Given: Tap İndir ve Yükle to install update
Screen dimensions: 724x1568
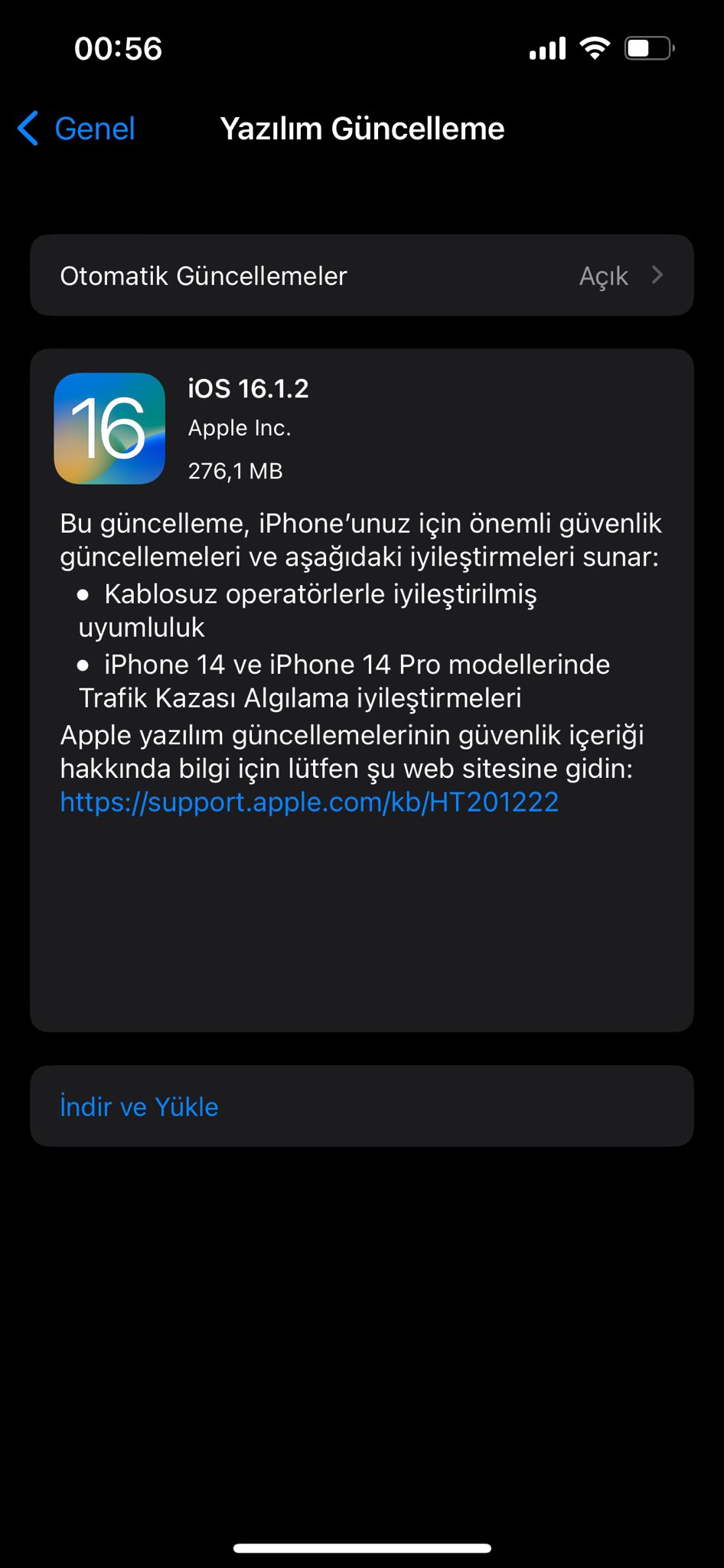Looking at the screenshot, I should point(139,1106).
